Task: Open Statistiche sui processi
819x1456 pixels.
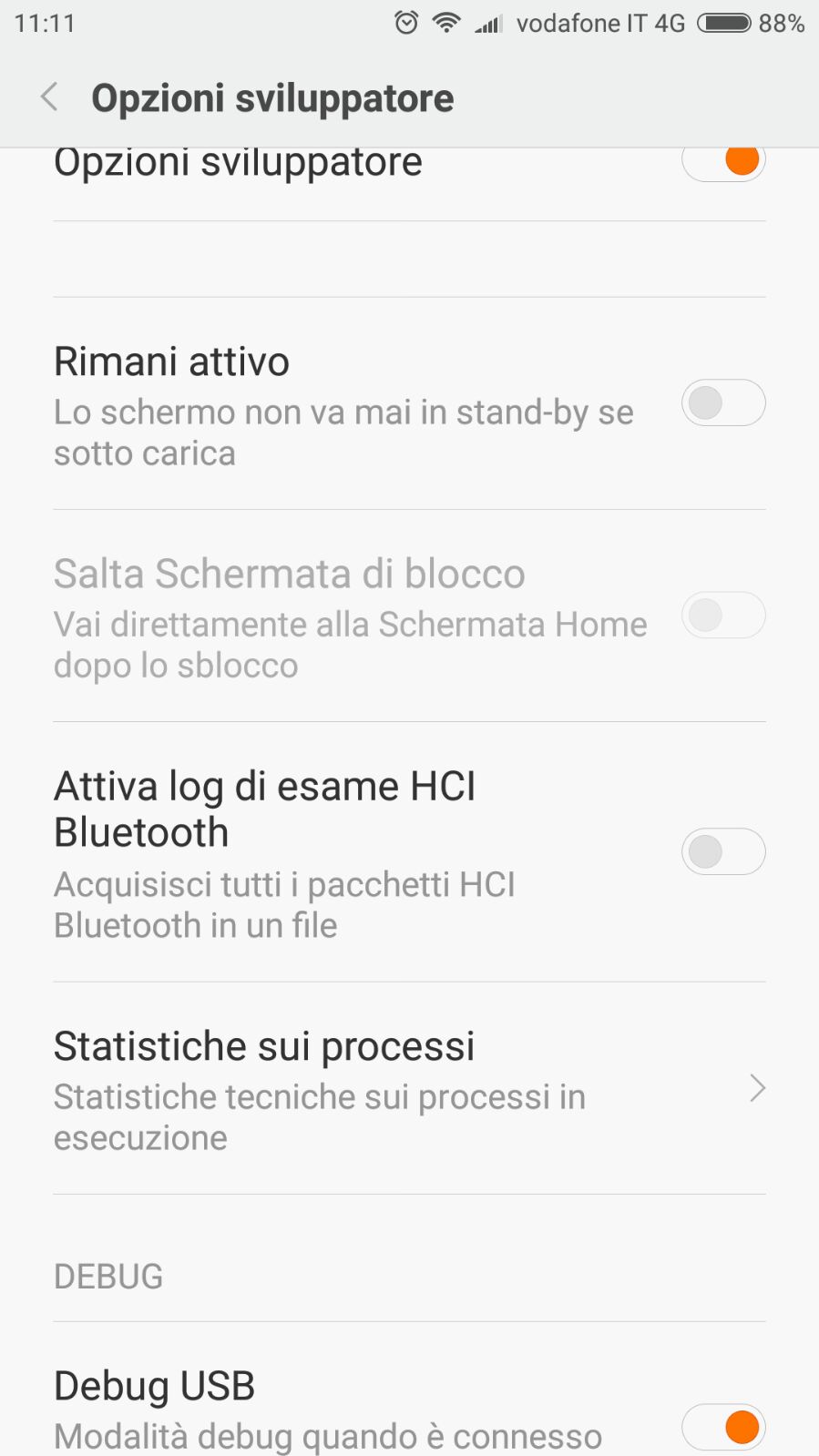Action: coord(409,1088)
